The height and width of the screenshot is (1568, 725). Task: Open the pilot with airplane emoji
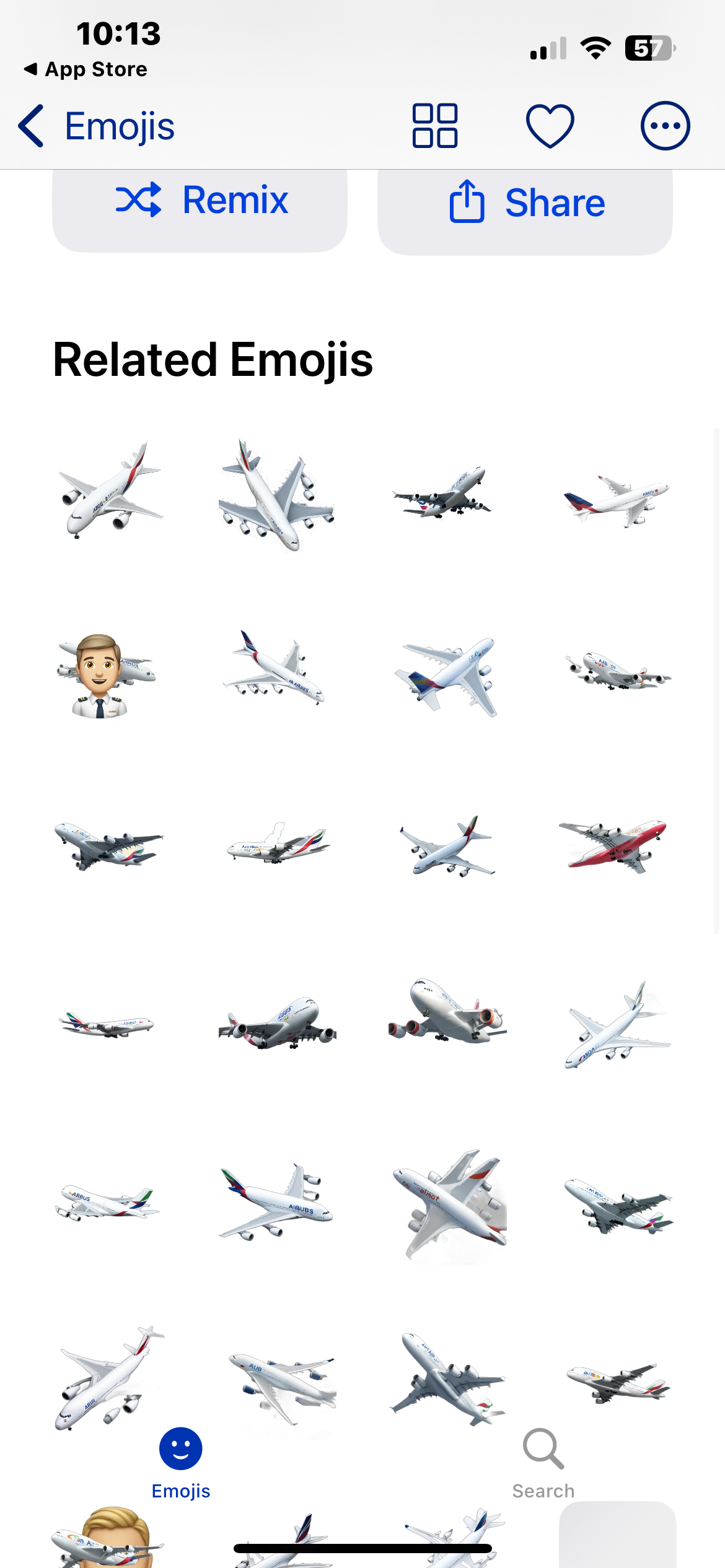105,675
